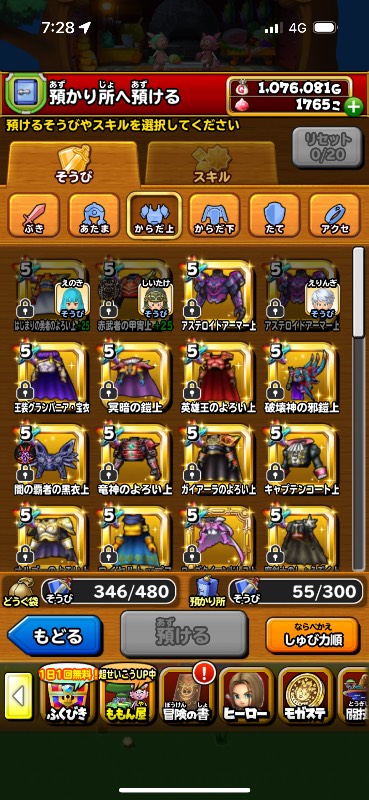Select 英雄王のよろい上 armor
369x800 pixels.
[x=218, y=377]
